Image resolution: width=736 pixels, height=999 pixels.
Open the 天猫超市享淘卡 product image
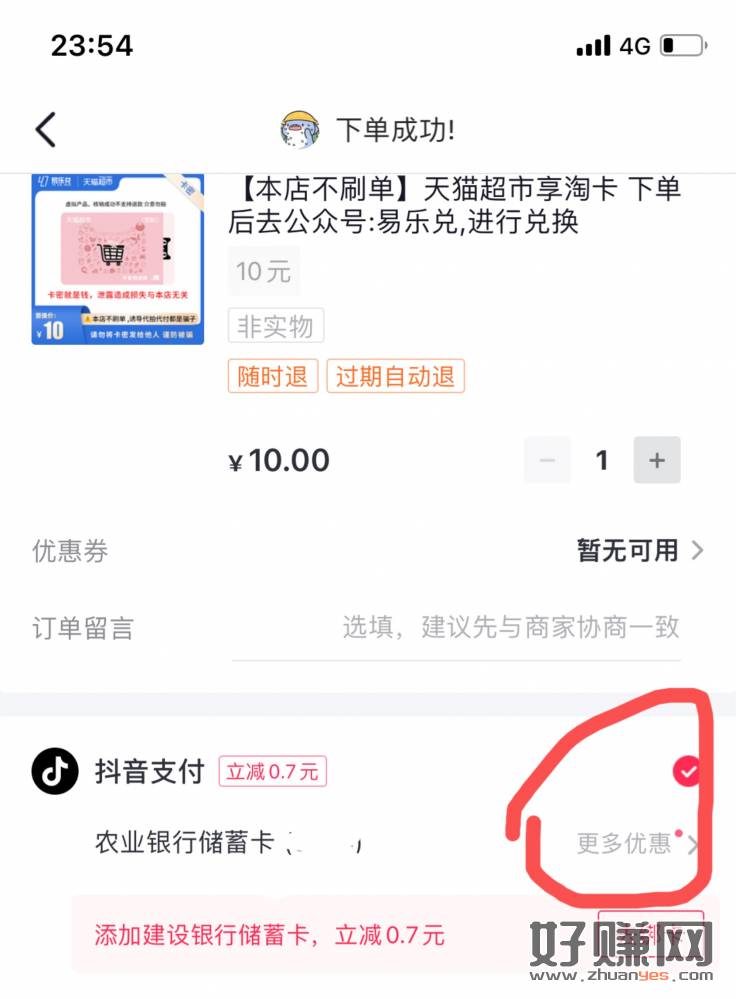point(117,259)
